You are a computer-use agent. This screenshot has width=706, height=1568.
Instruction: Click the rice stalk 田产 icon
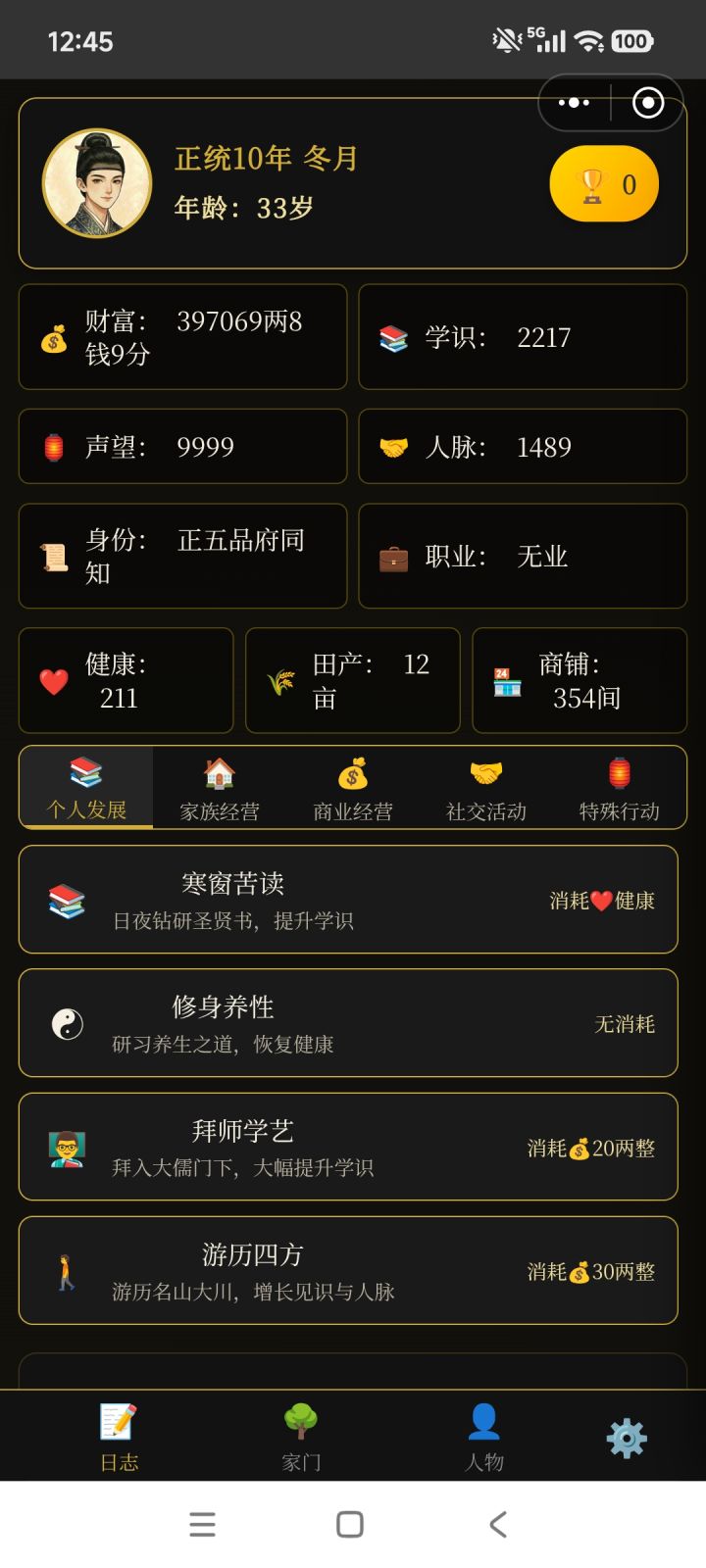pos(283,680)
